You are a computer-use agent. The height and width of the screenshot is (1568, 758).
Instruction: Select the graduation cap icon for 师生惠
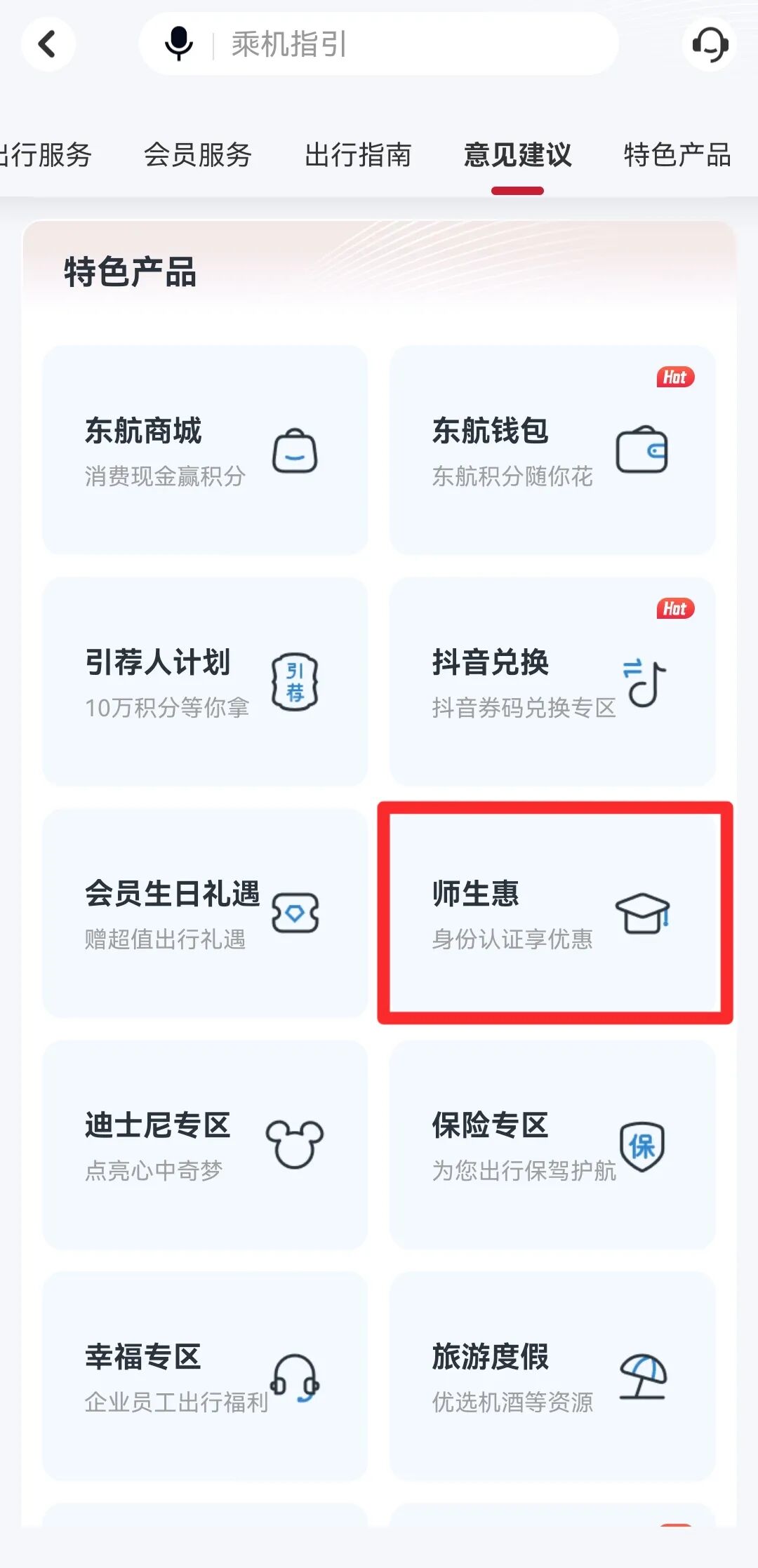(642, 912)
